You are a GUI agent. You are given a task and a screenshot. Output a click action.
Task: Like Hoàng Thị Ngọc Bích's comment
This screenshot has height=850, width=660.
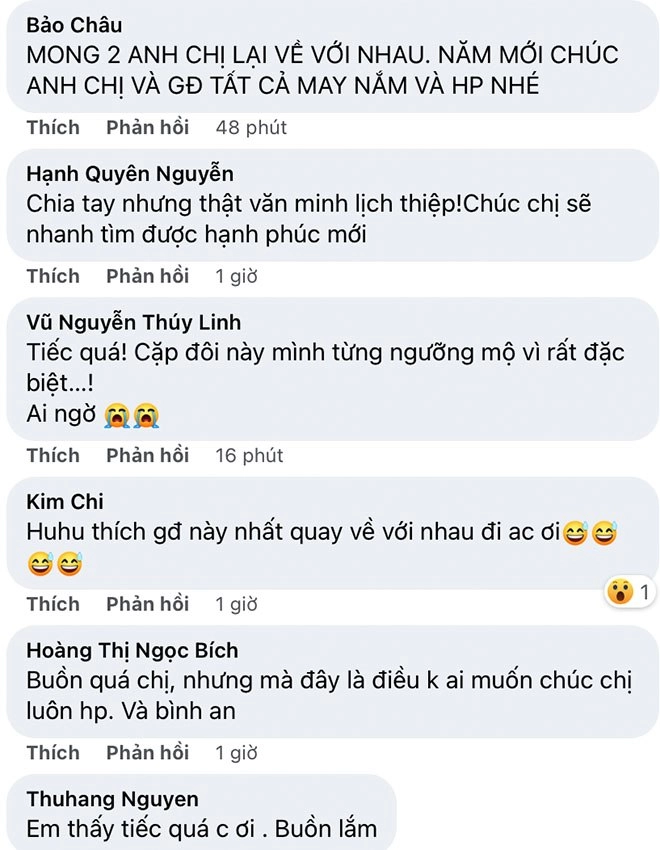(x=53, y=752)
